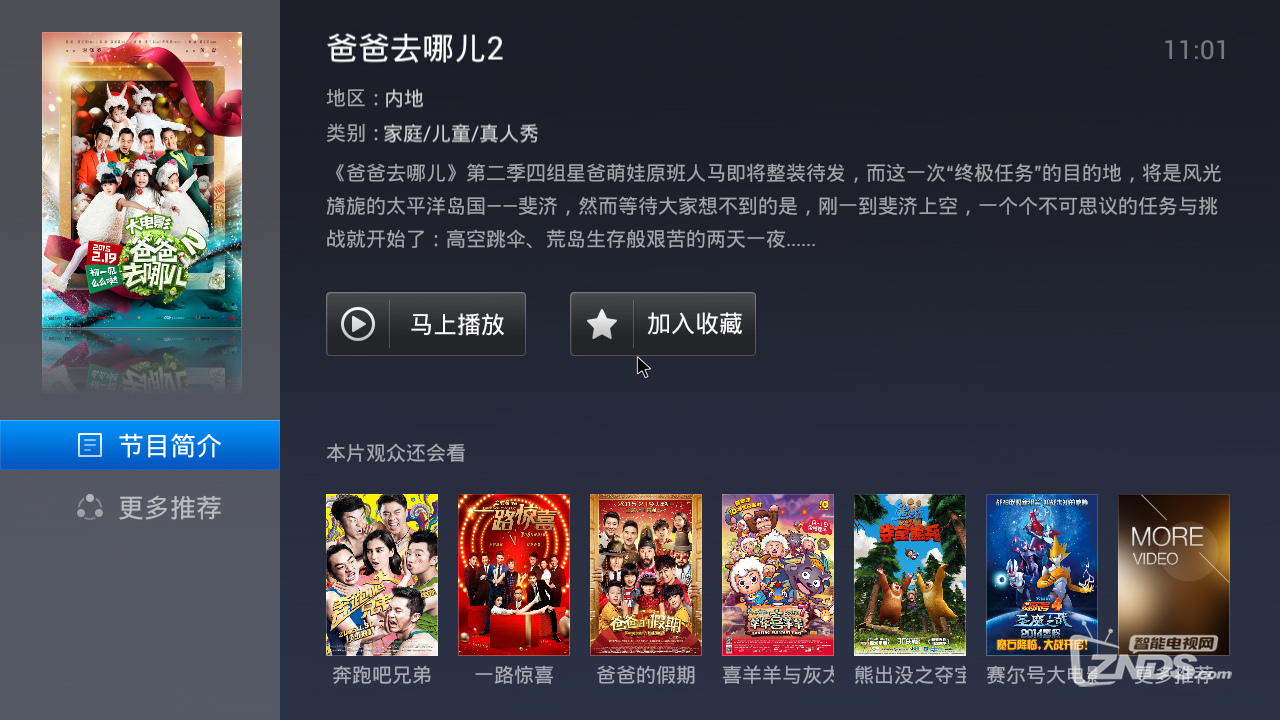
Task: Open the 一路惊喜 movie tile
Action: point(514,575)
